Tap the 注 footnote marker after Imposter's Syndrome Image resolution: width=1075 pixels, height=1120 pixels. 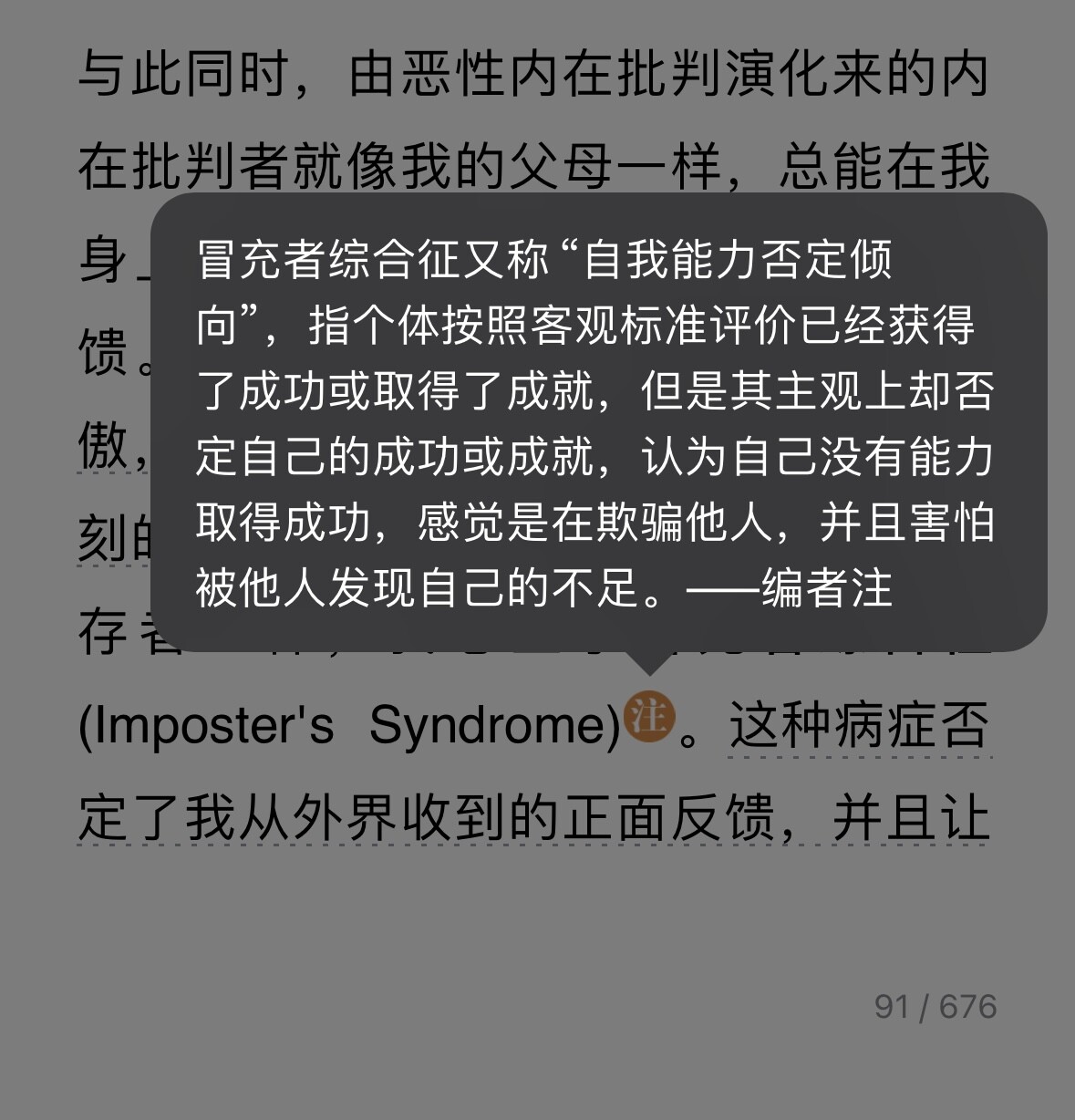click(648, 717)
